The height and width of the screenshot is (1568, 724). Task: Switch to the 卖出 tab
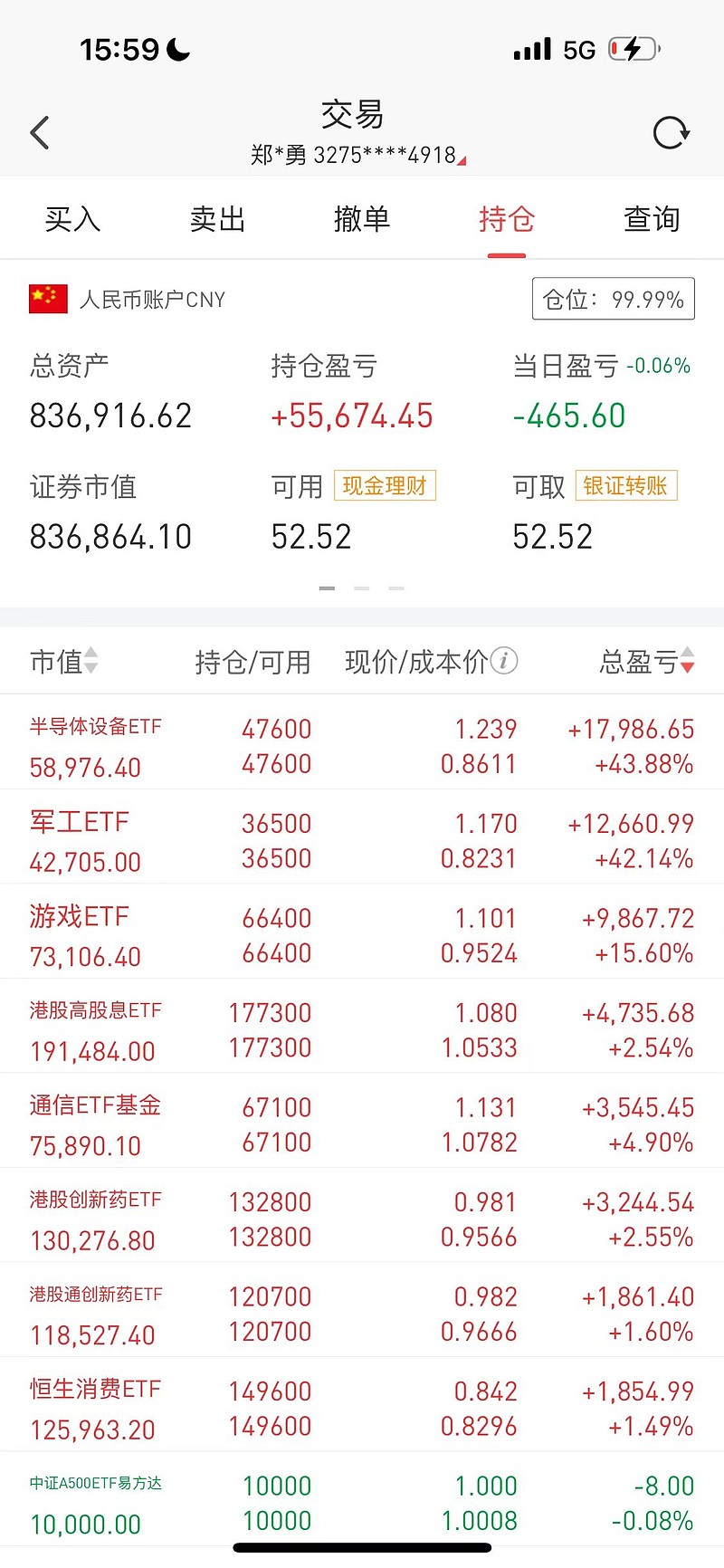(x=217, y=219)
